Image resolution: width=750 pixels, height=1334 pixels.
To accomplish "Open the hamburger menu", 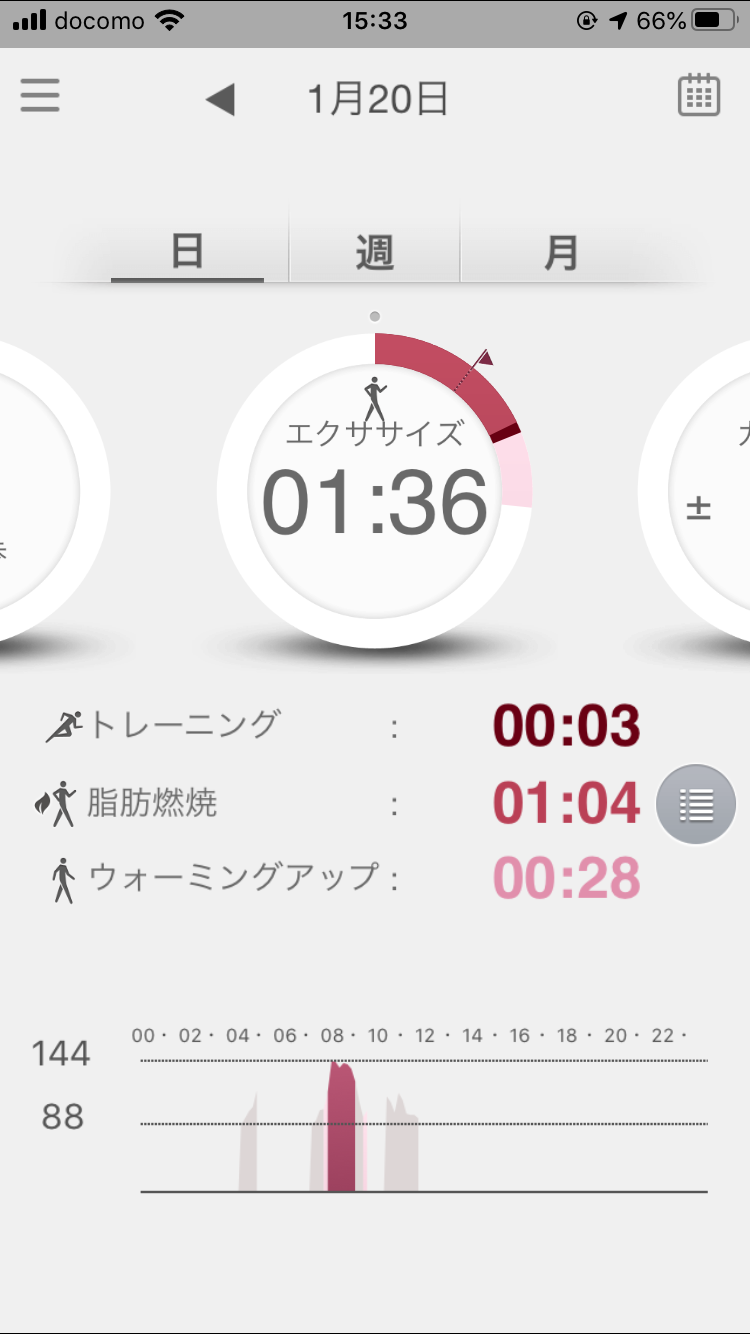I will click(x=40, y=96).
